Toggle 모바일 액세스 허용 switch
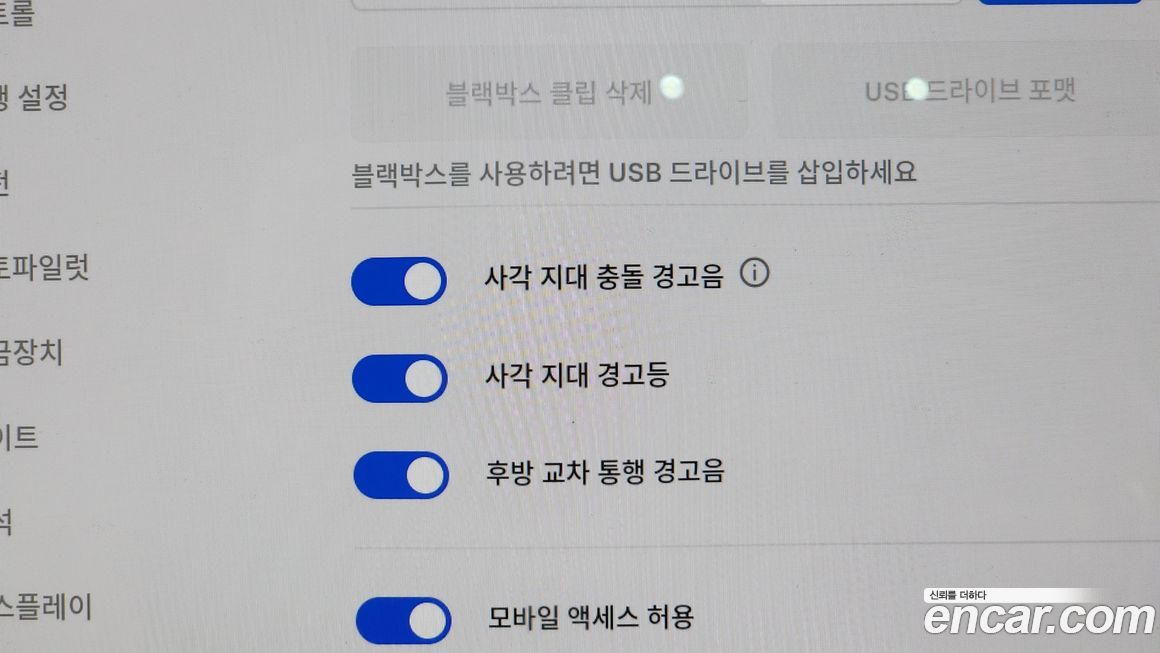 (403, 620)
